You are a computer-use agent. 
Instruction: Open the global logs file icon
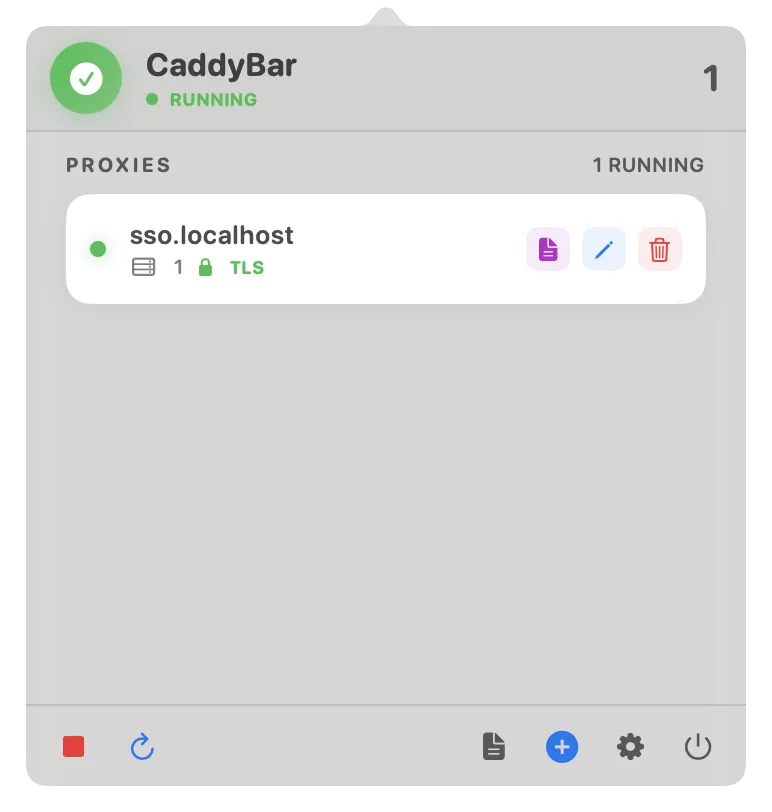coord(493,745)
